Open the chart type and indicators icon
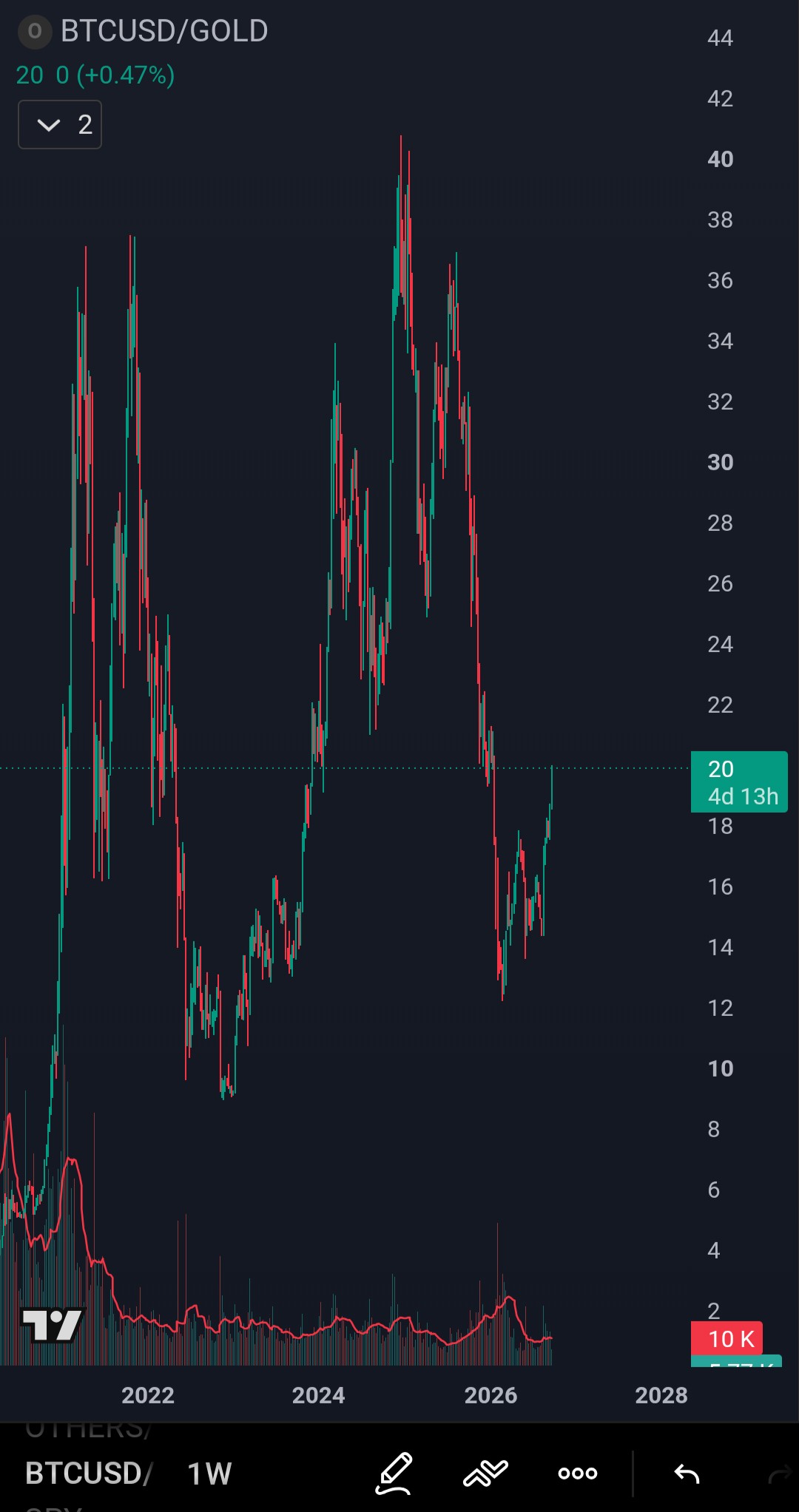This screenshot has height=1512, width=799. click(485, 1473)
